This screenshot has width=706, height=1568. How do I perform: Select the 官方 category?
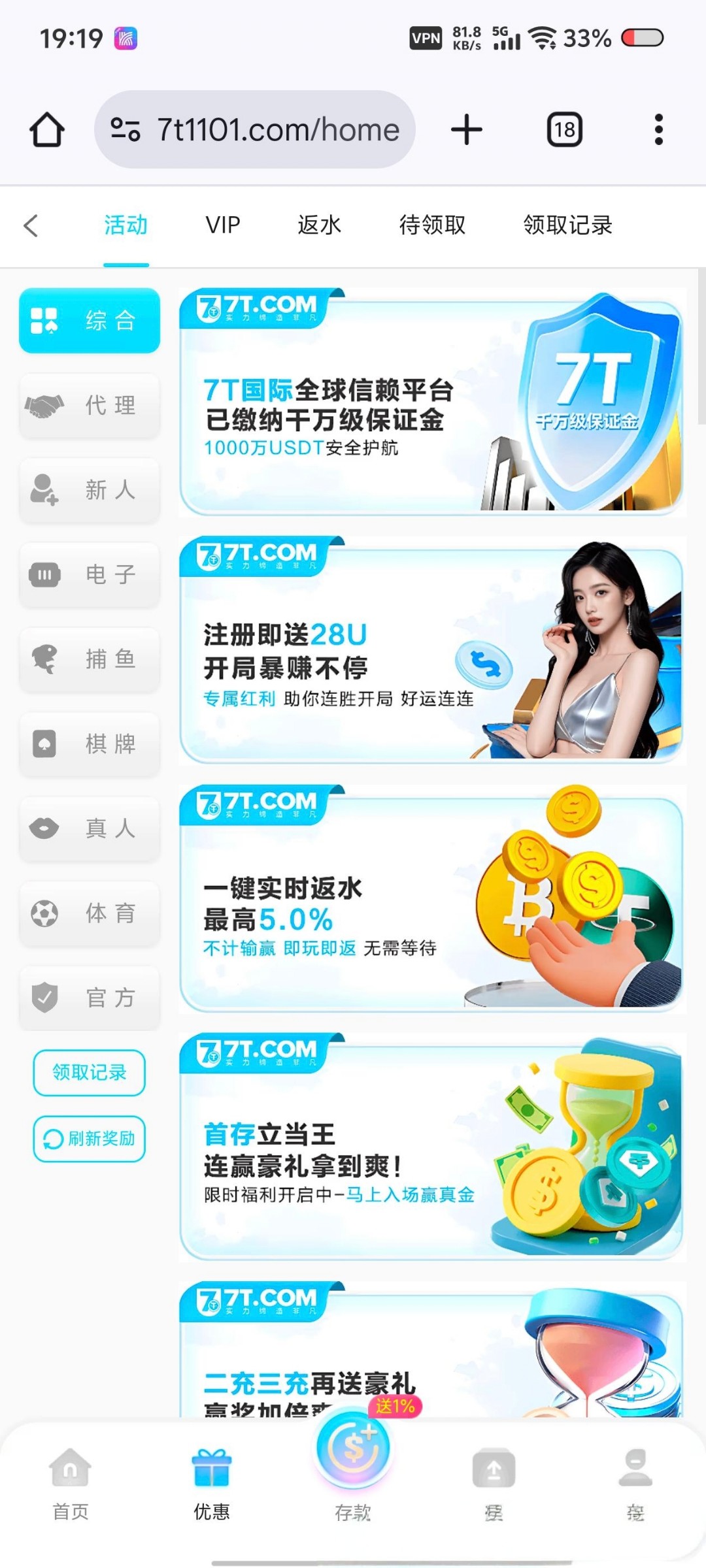90,998
